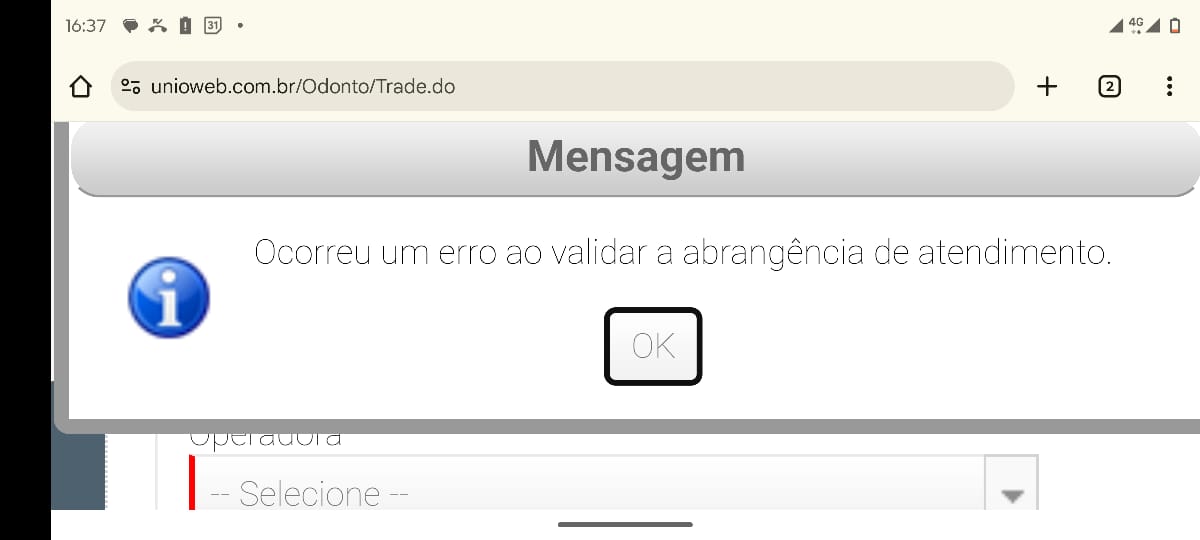Image resolution: width=1200 pixels, height=540 pixels.
Task: Open the tab switcher showing 2 tabs
Action: click(1108, 86)
